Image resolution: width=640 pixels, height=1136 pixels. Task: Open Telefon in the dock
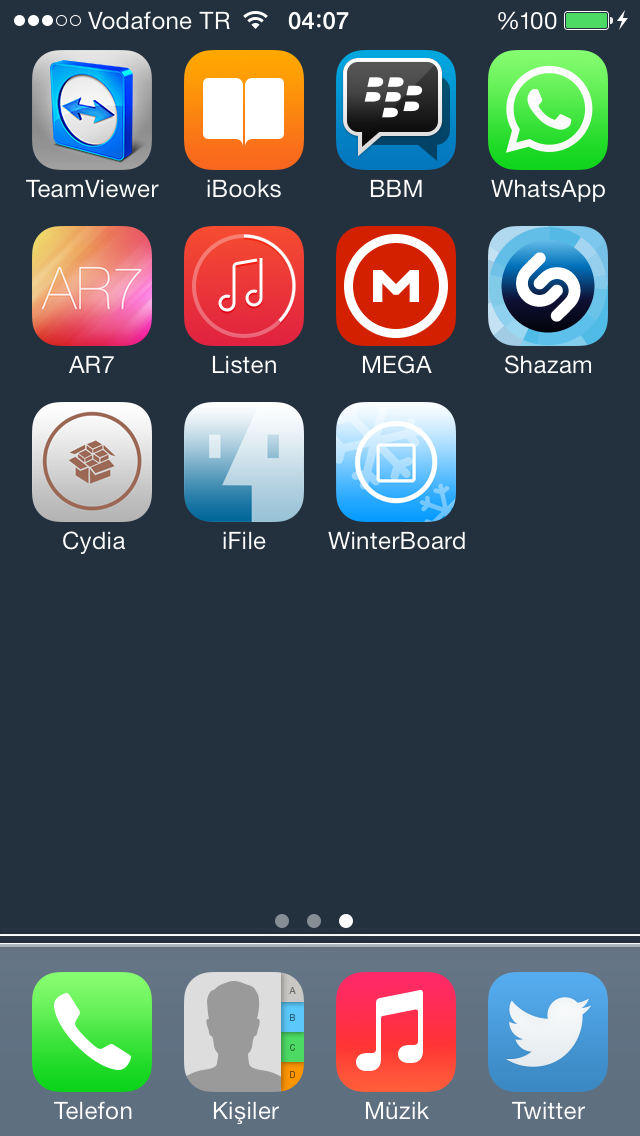92,1032
